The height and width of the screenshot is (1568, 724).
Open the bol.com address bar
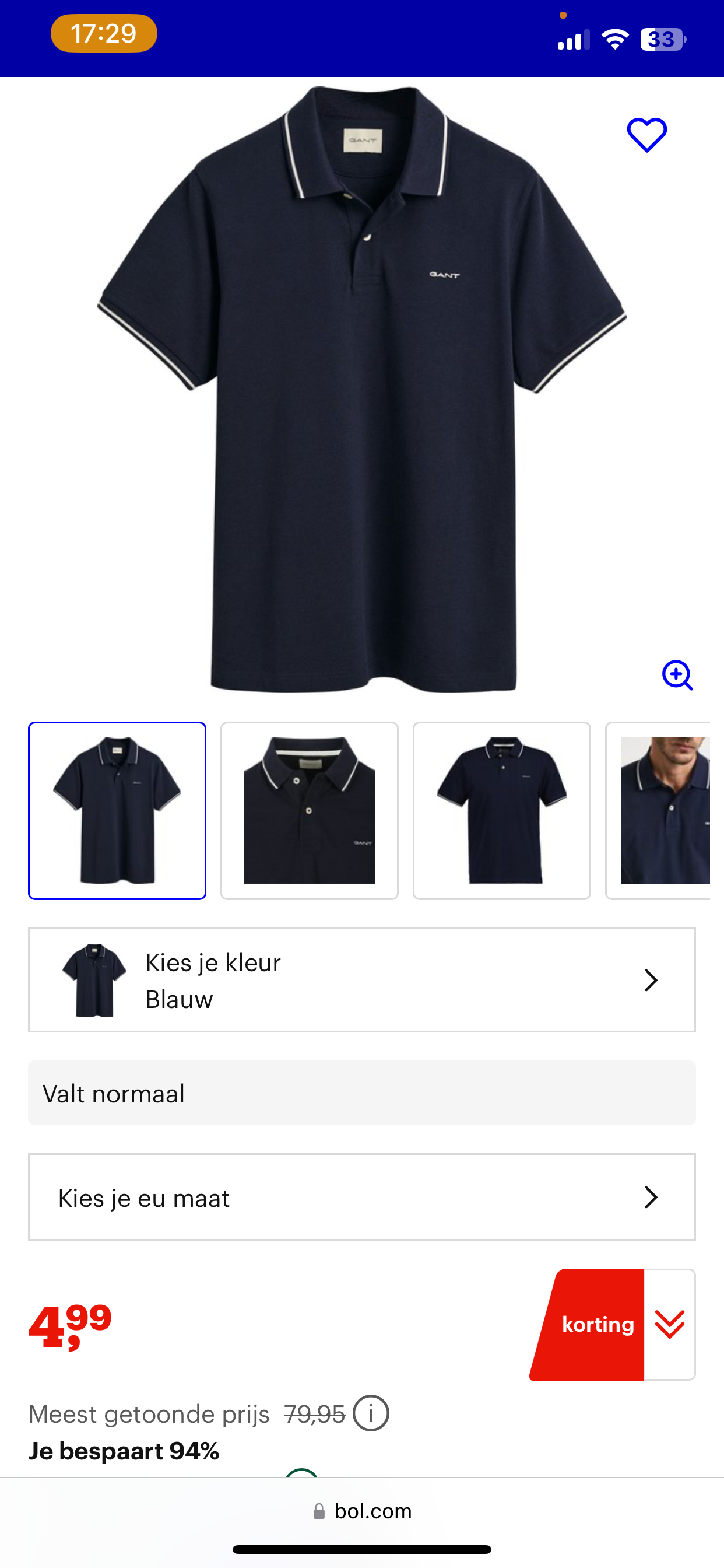coord(372,1511)
